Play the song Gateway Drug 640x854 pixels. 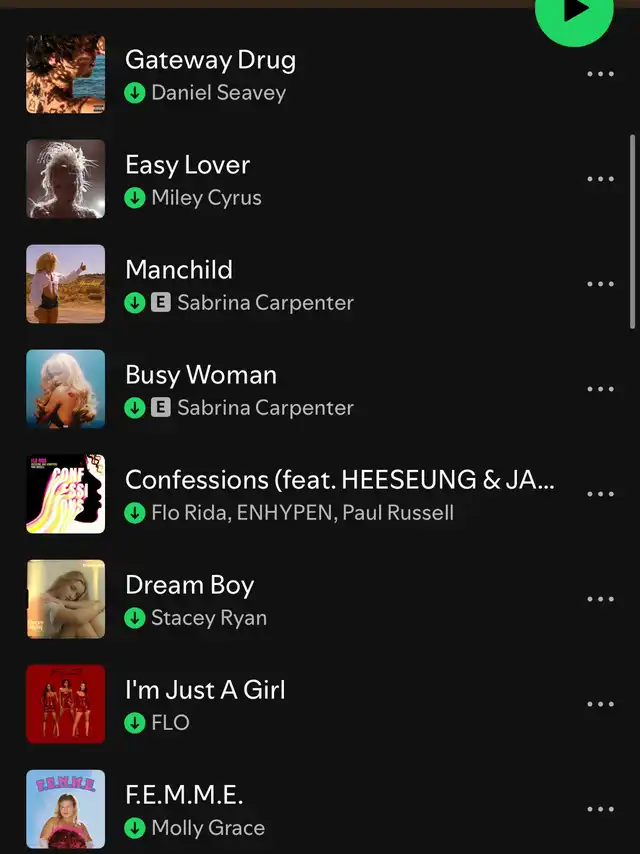pos(210,60)
